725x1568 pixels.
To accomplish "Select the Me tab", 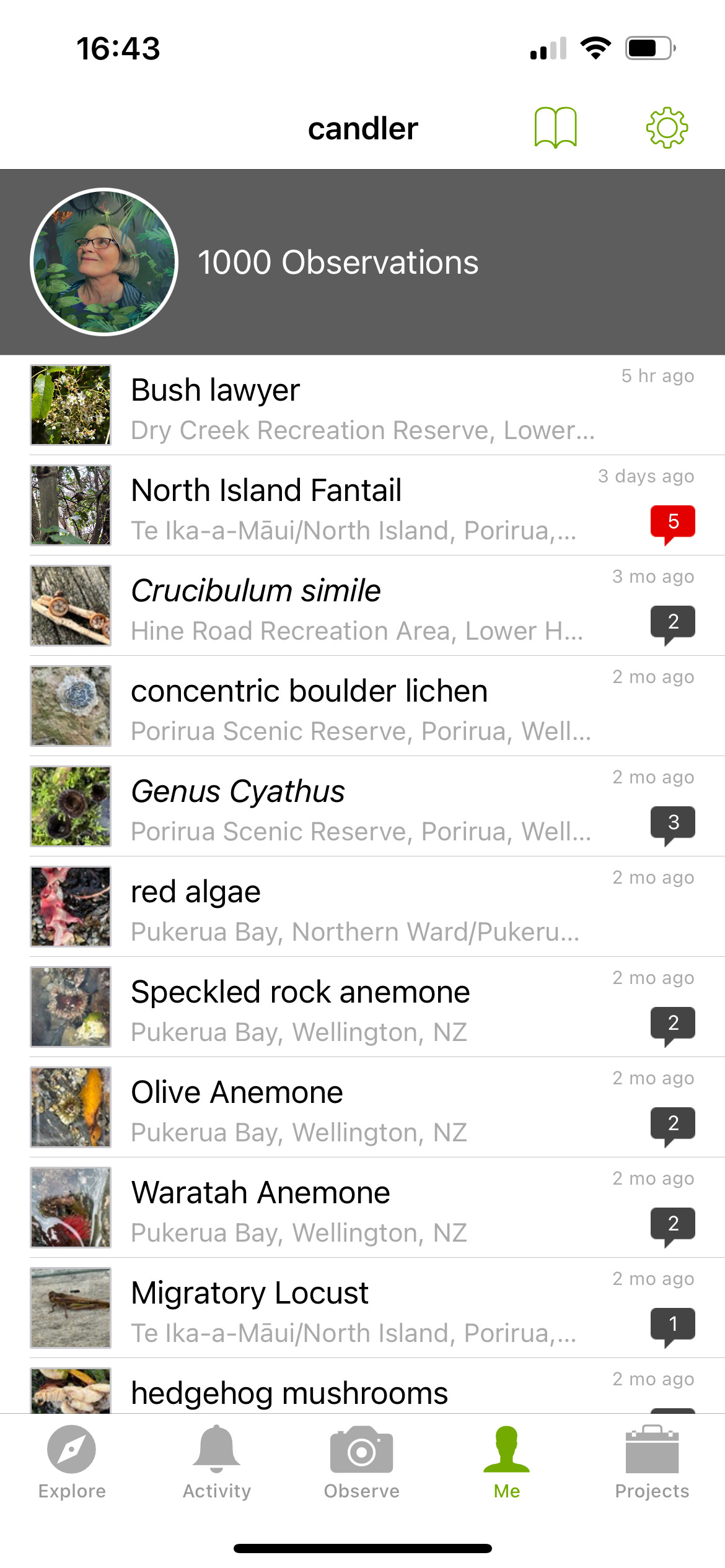I will pos(507,1461).
